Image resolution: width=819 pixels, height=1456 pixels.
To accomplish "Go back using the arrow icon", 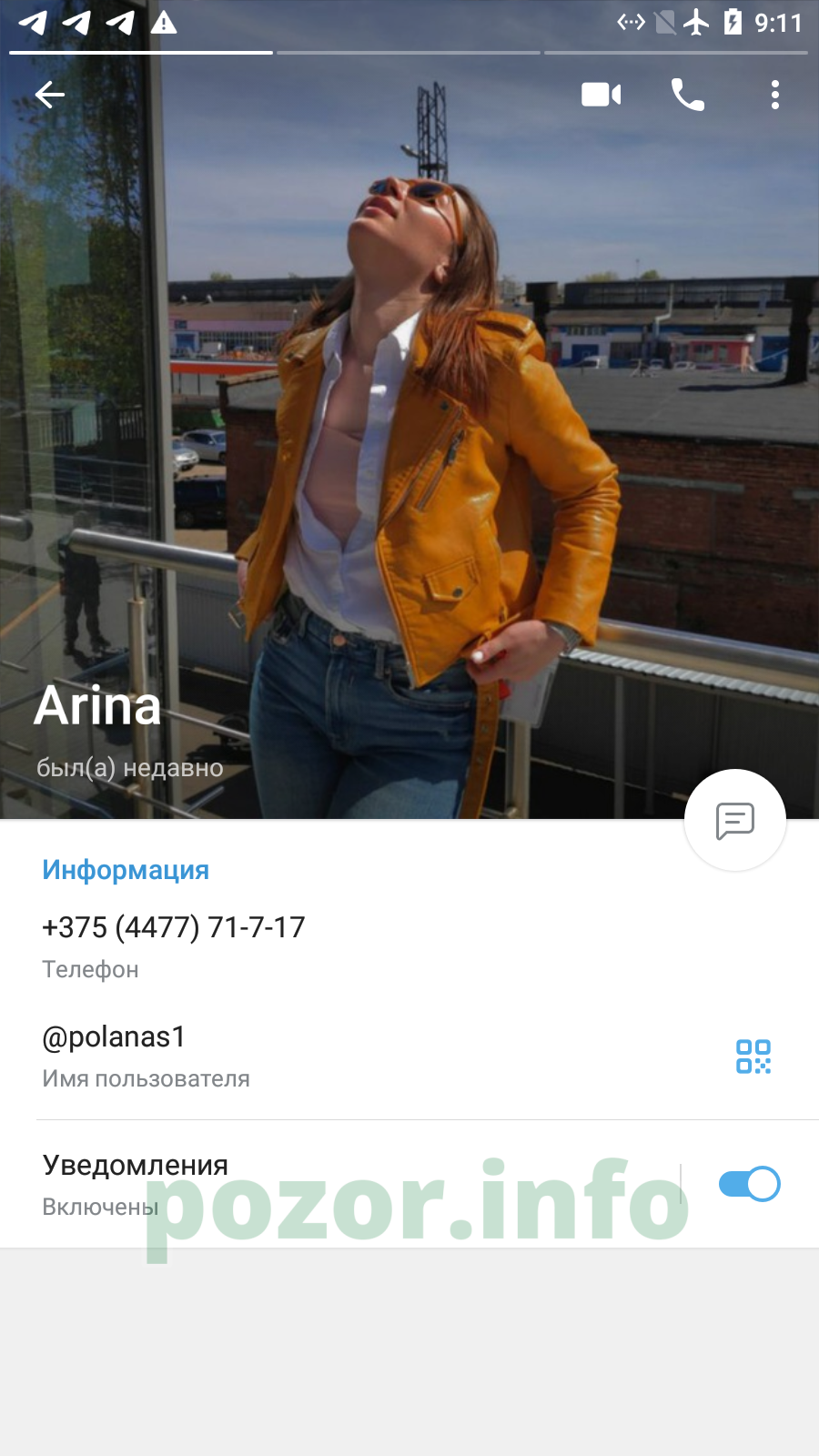I will [50, 95].
